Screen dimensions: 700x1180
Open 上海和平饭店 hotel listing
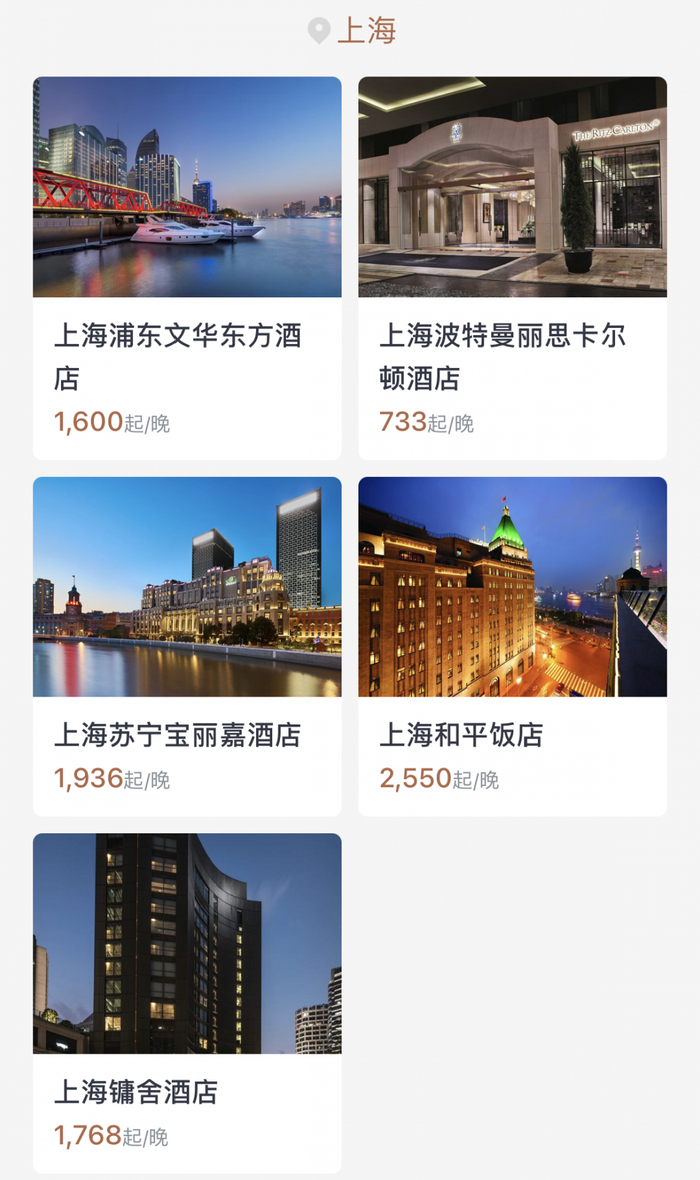pos(512,646)
